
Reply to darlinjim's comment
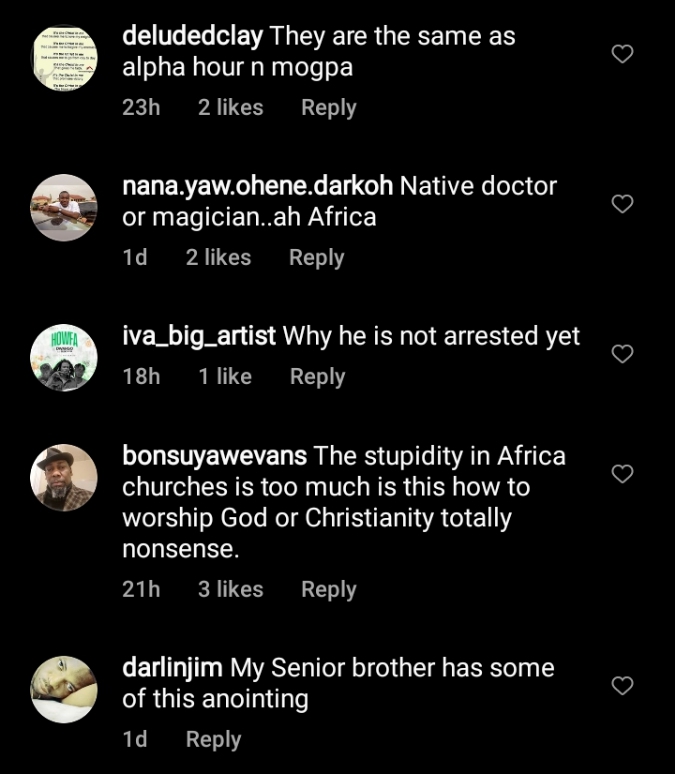(x=213, y=740)
